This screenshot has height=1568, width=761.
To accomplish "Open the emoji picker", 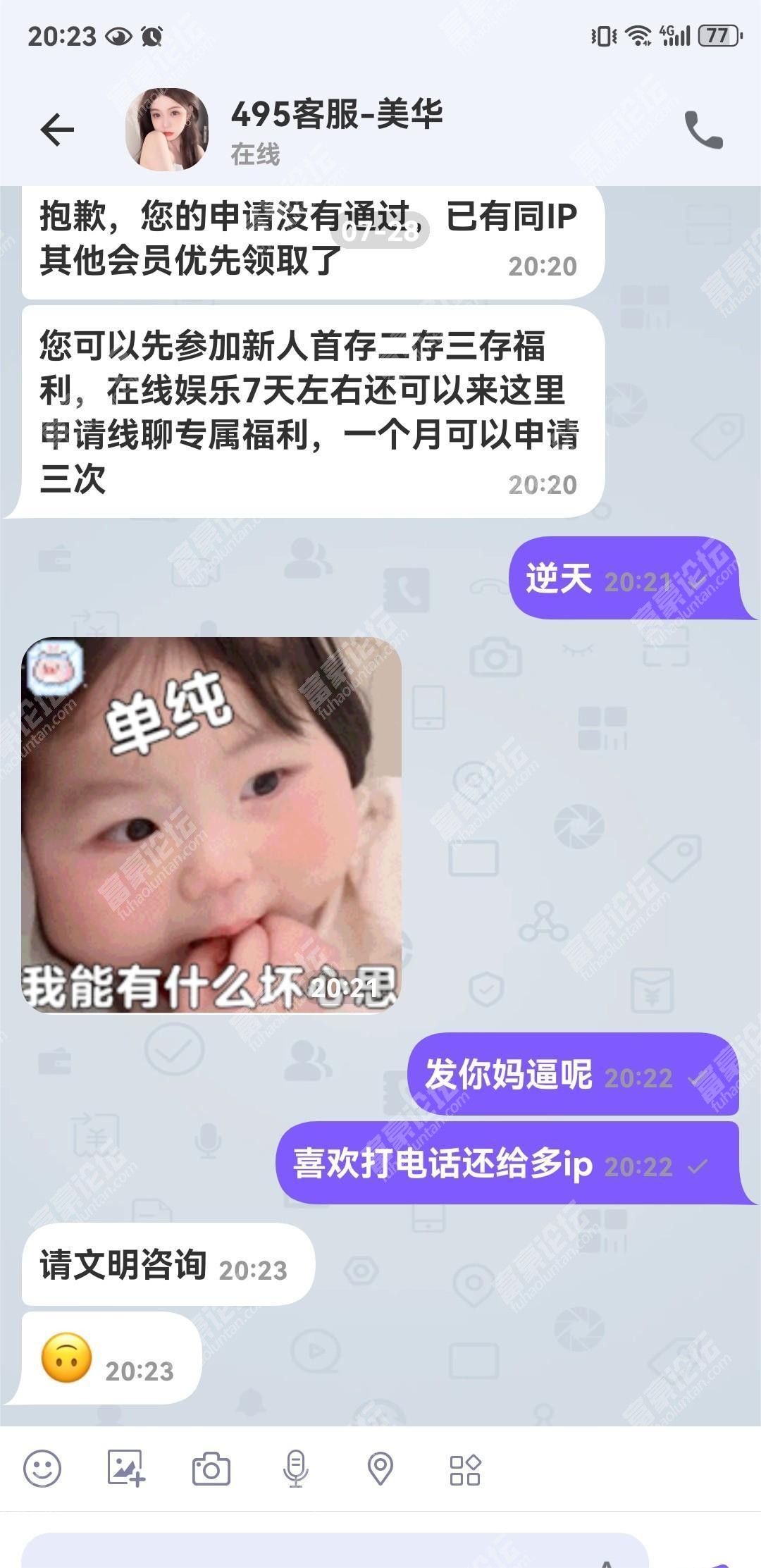I will [x=42, y=1469].
